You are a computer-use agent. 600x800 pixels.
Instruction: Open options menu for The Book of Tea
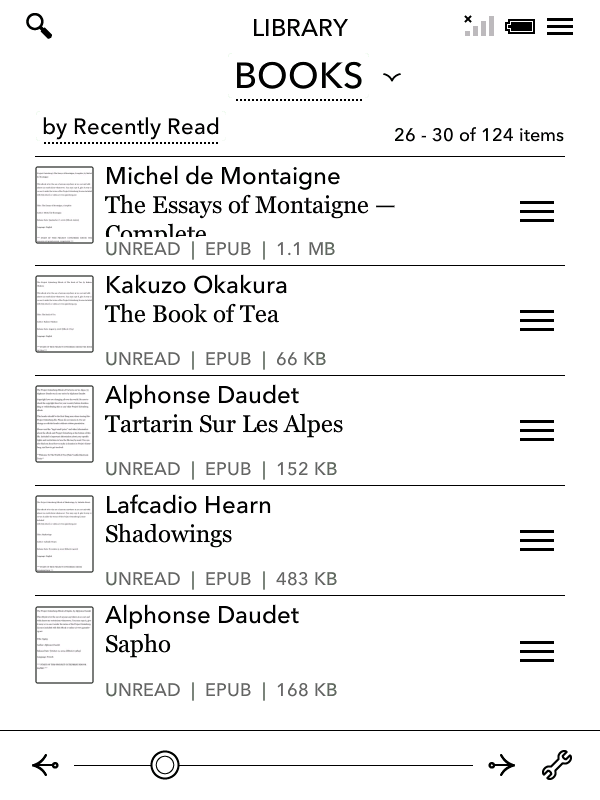click(537, 320)
